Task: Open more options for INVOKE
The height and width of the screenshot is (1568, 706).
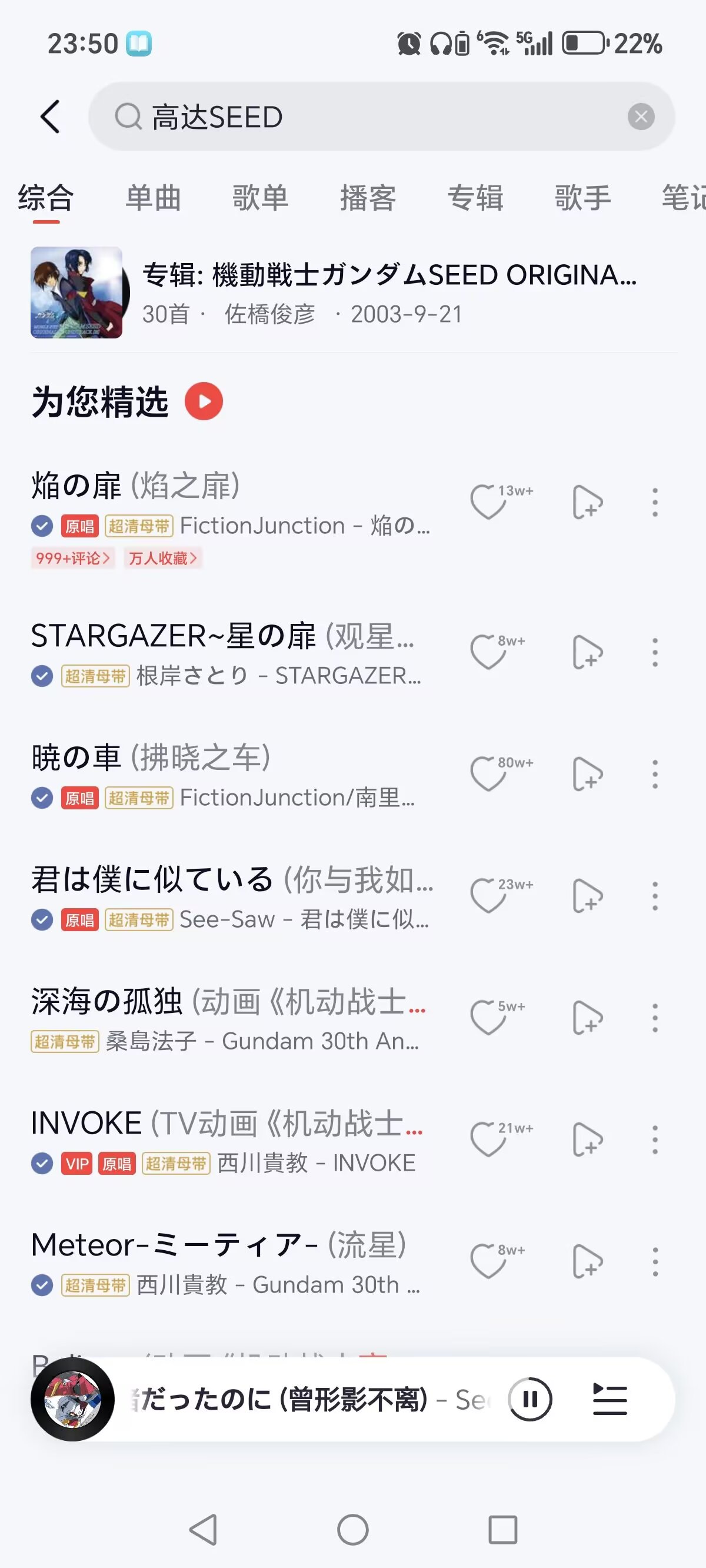Action: [x=655, y=1140]
